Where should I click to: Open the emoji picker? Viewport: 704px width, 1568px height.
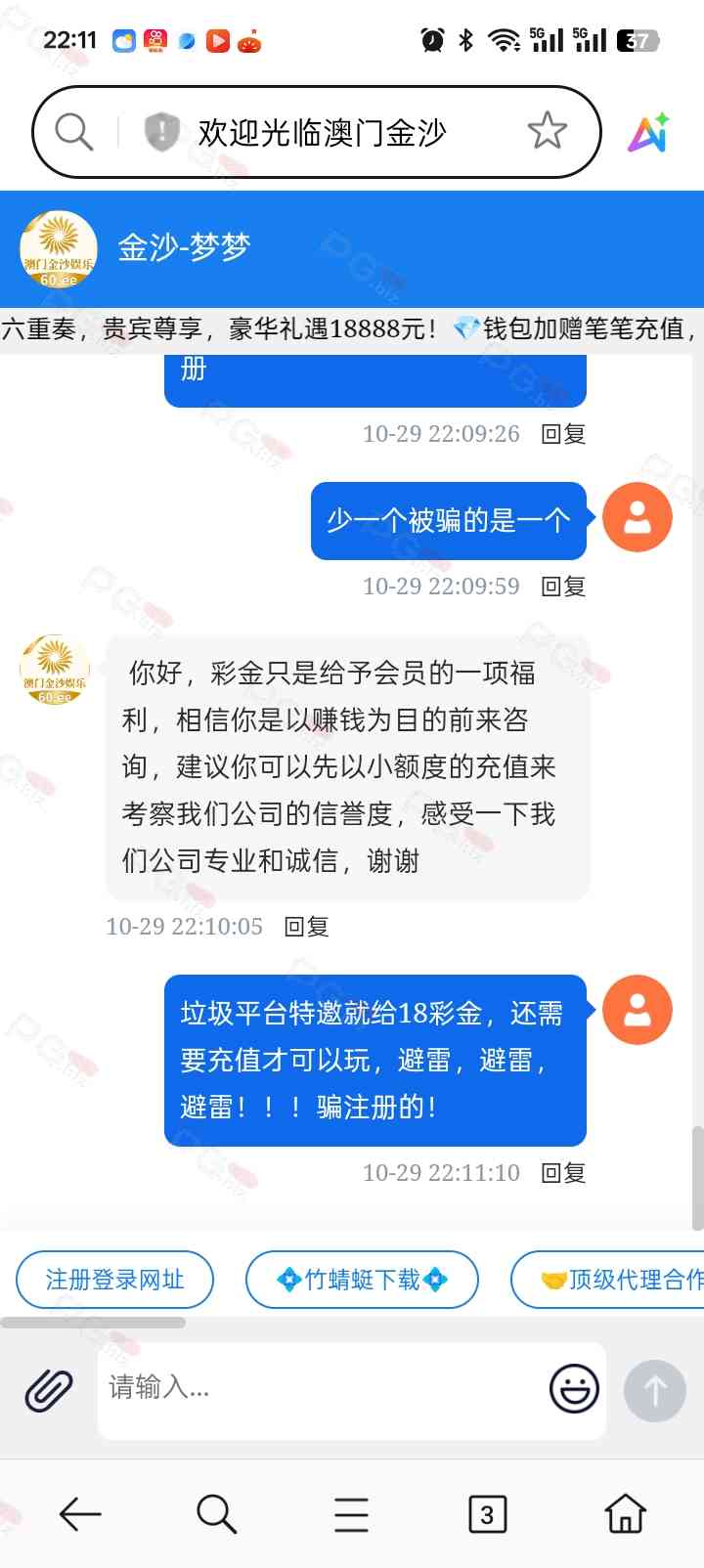click(574, 1389)
